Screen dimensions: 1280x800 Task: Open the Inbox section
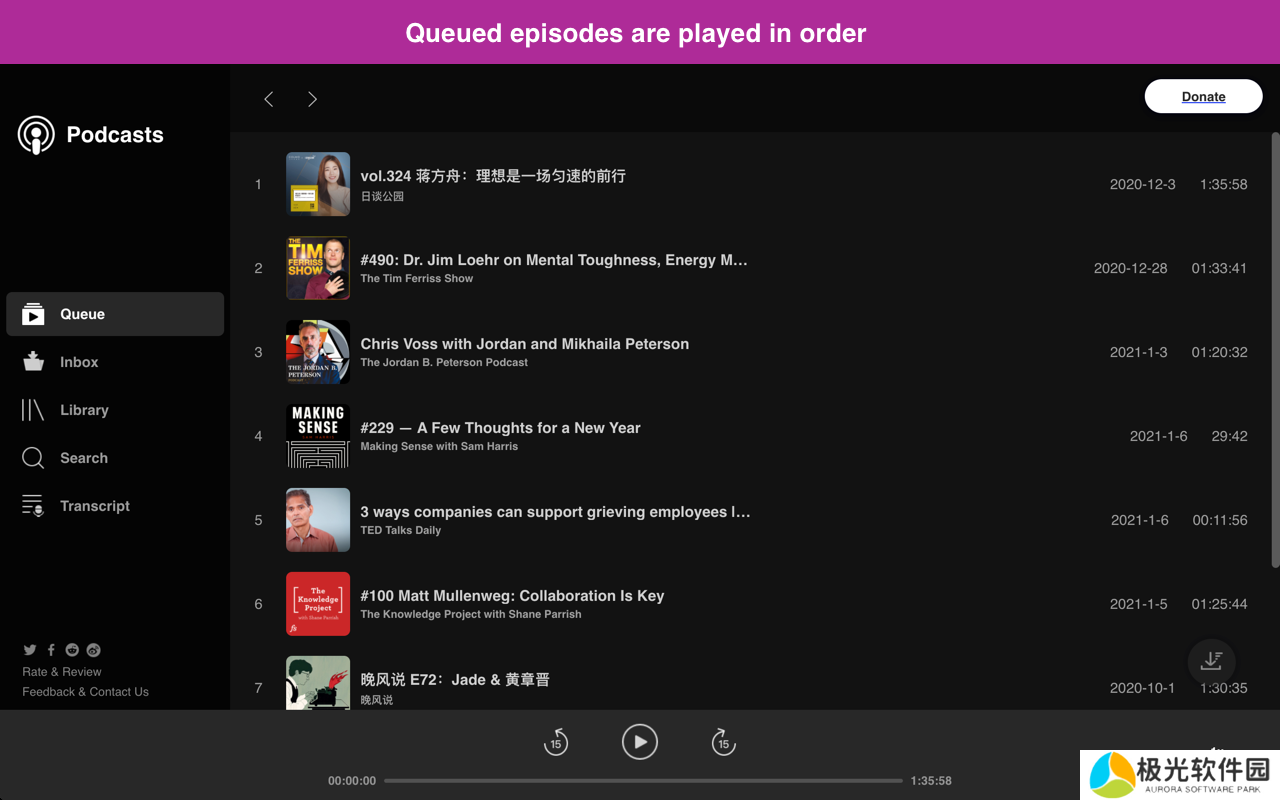click(78, 362)
